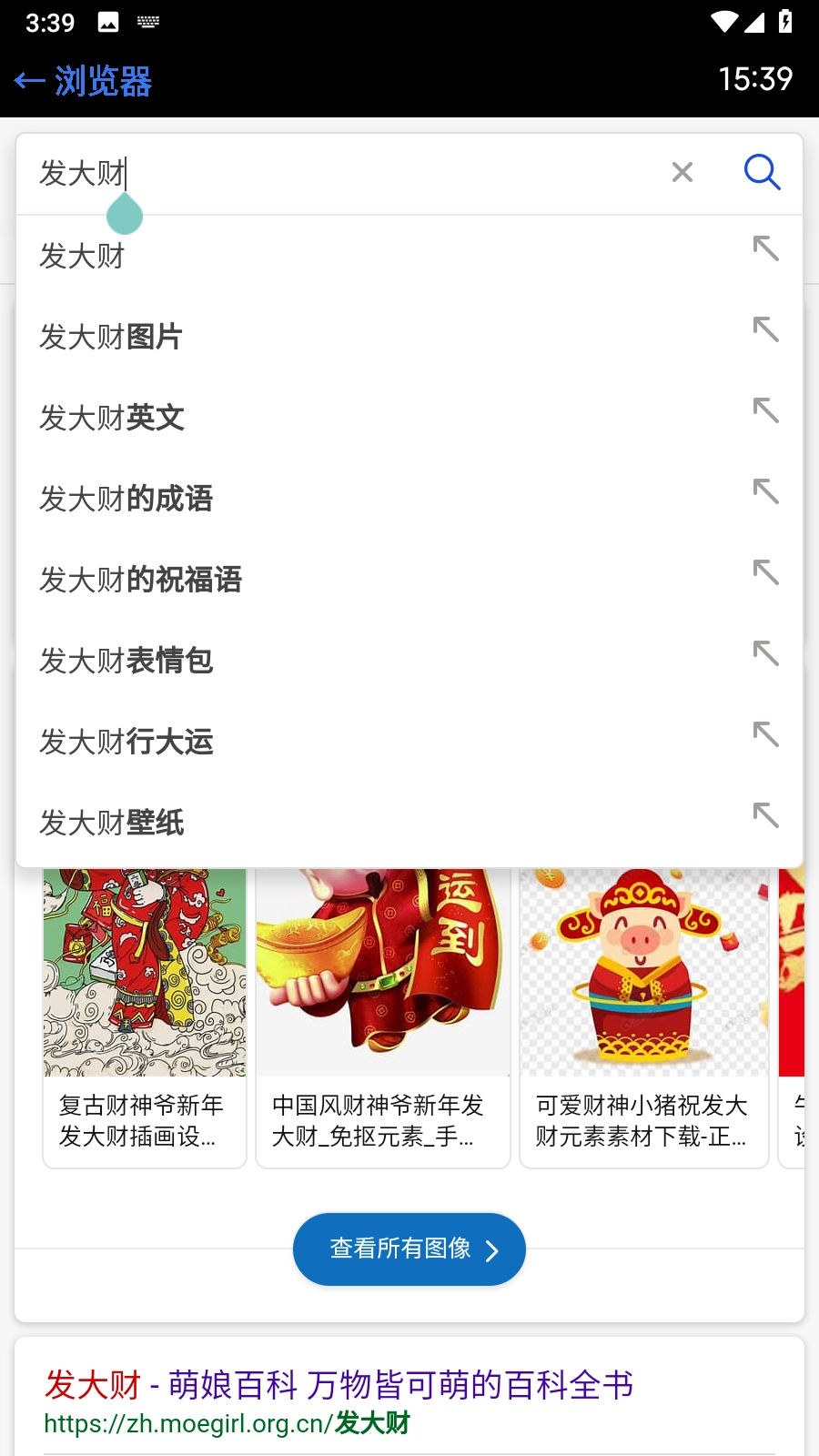819x1456 pixels.
Task: Tap the text cursor handle below the query
Action: point(124,216)
